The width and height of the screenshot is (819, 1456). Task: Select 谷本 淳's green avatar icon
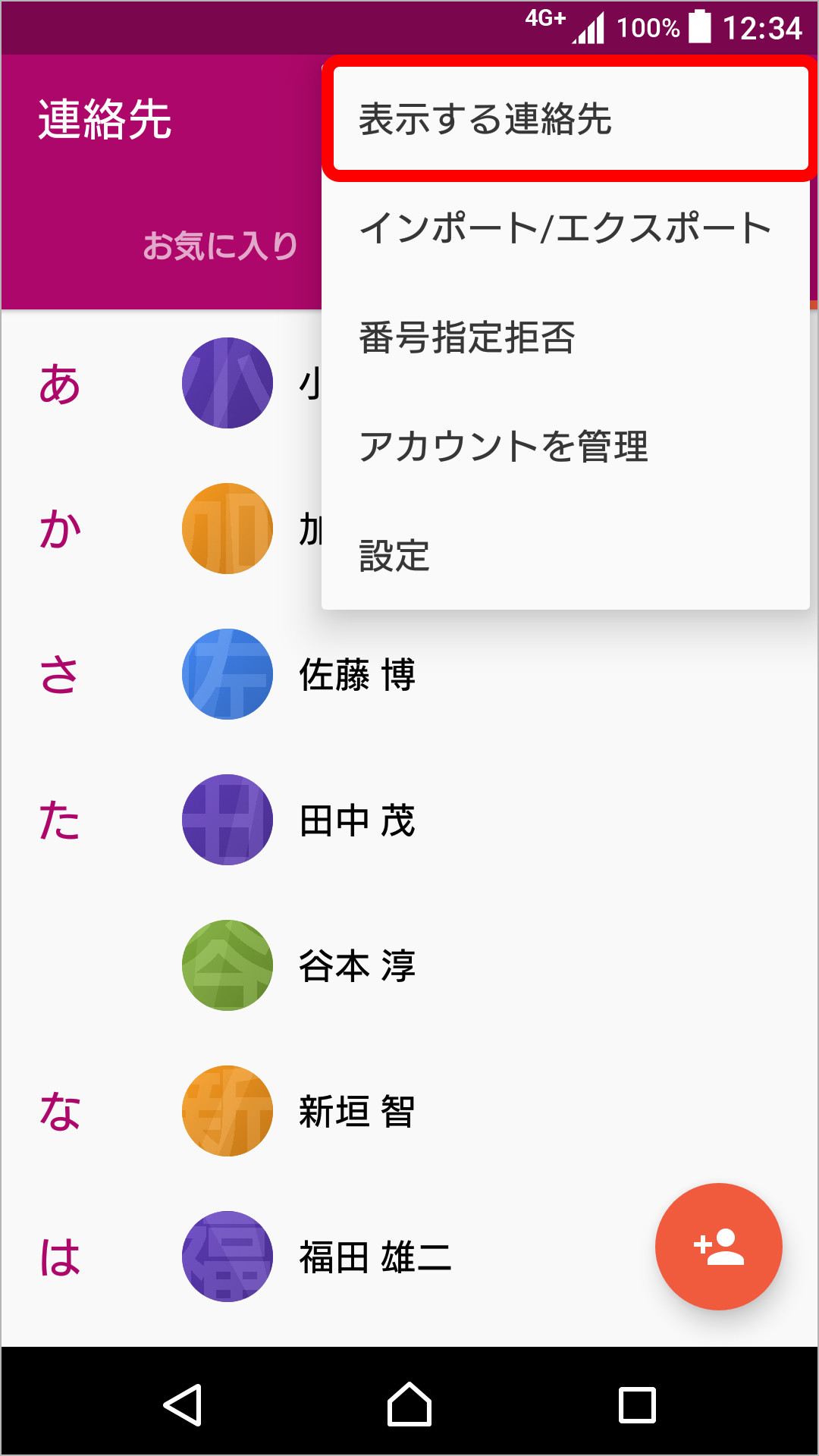[227, 965]
